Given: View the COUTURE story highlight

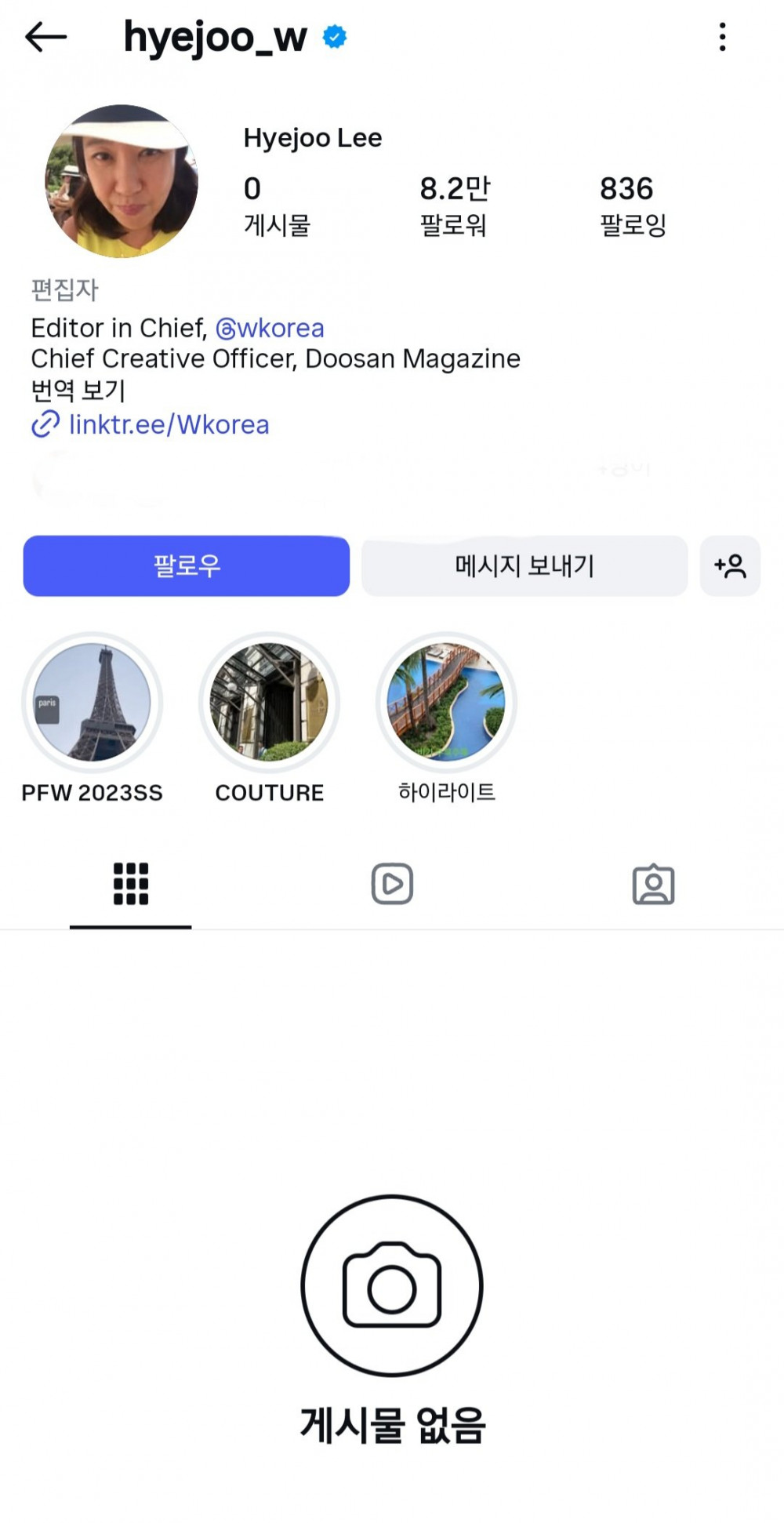Looking at the screenshot, I should (269, 702).
